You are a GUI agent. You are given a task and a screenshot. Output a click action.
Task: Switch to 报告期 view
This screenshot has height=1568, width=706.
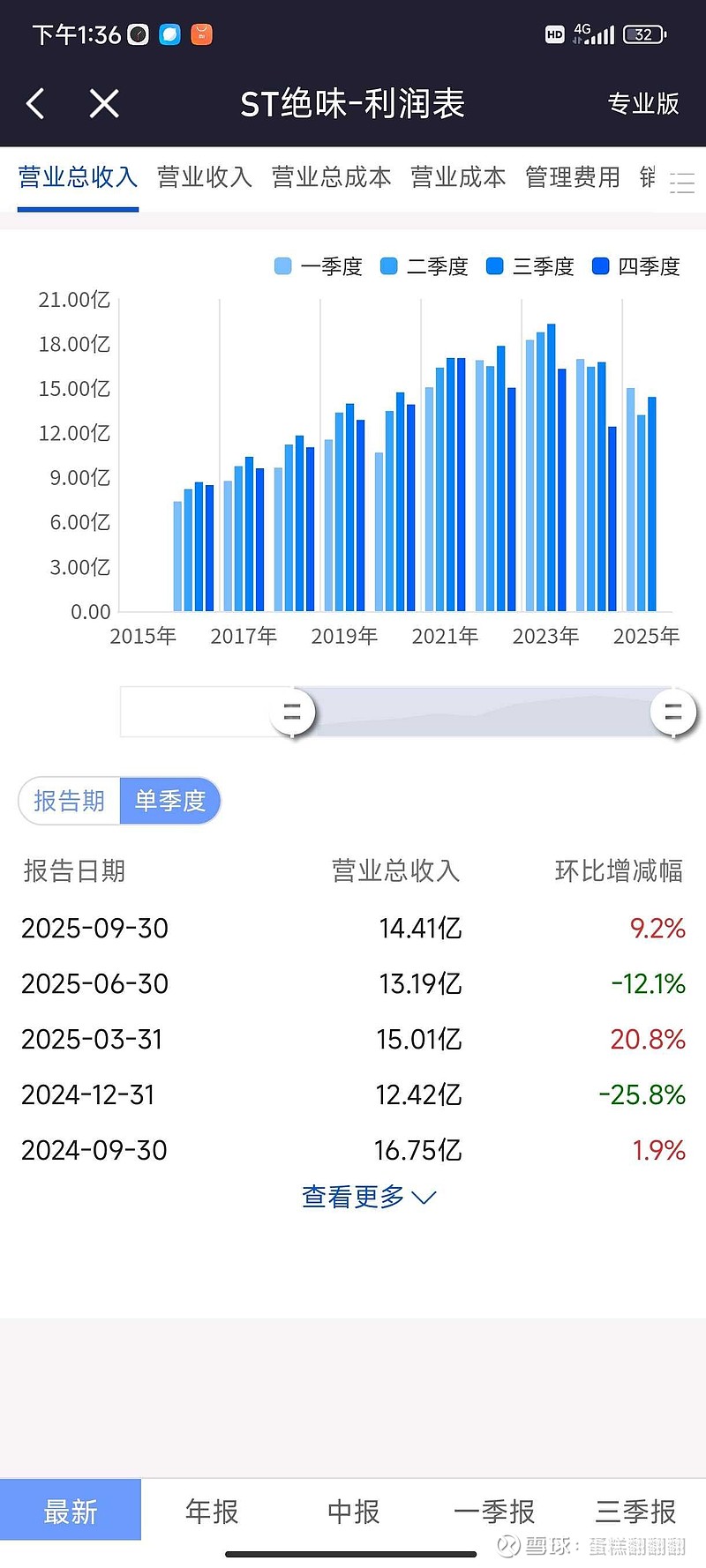pos(70,801)
